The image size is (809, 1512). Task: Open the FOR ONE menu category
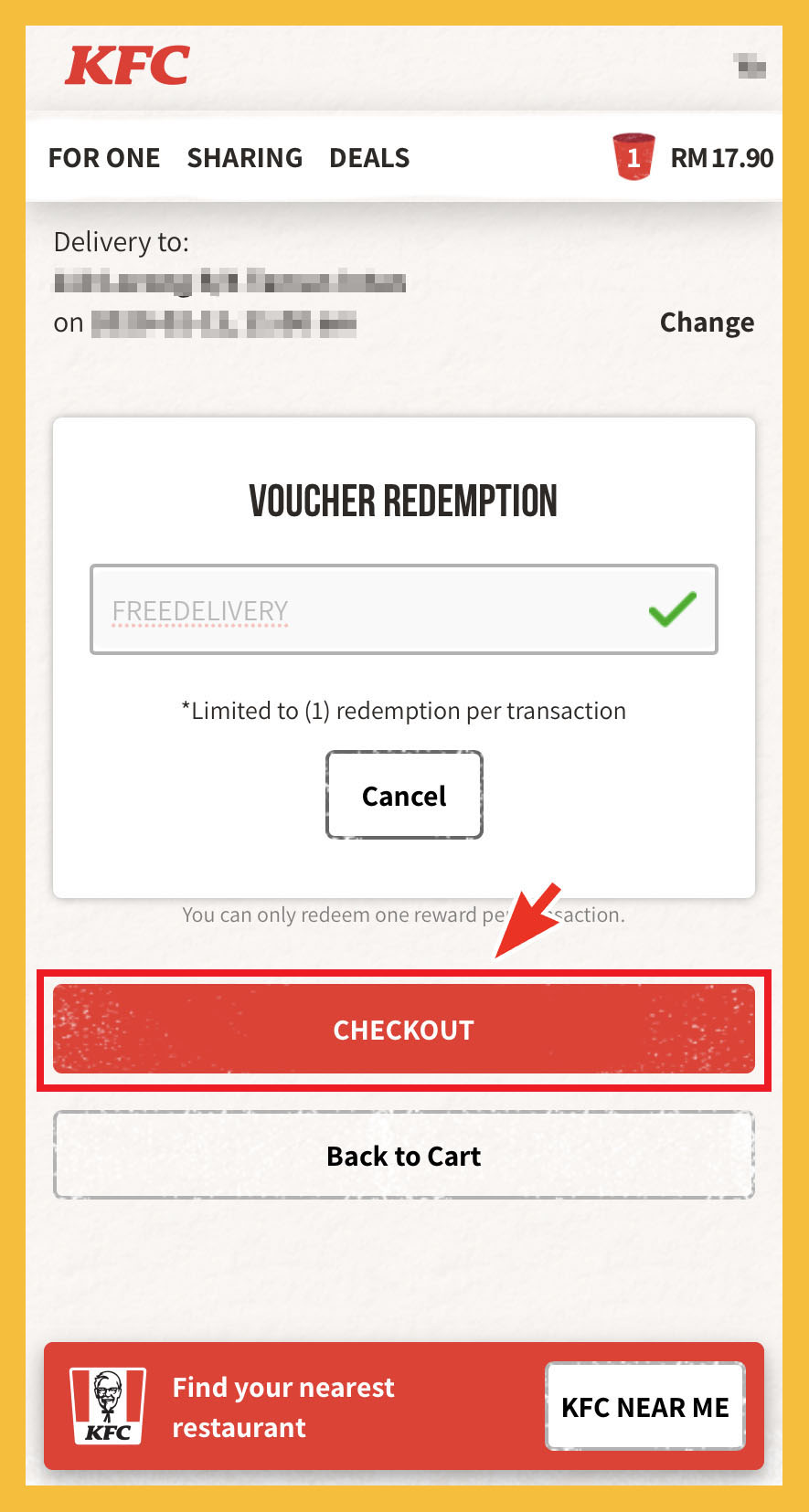click(x=104, y=158)
